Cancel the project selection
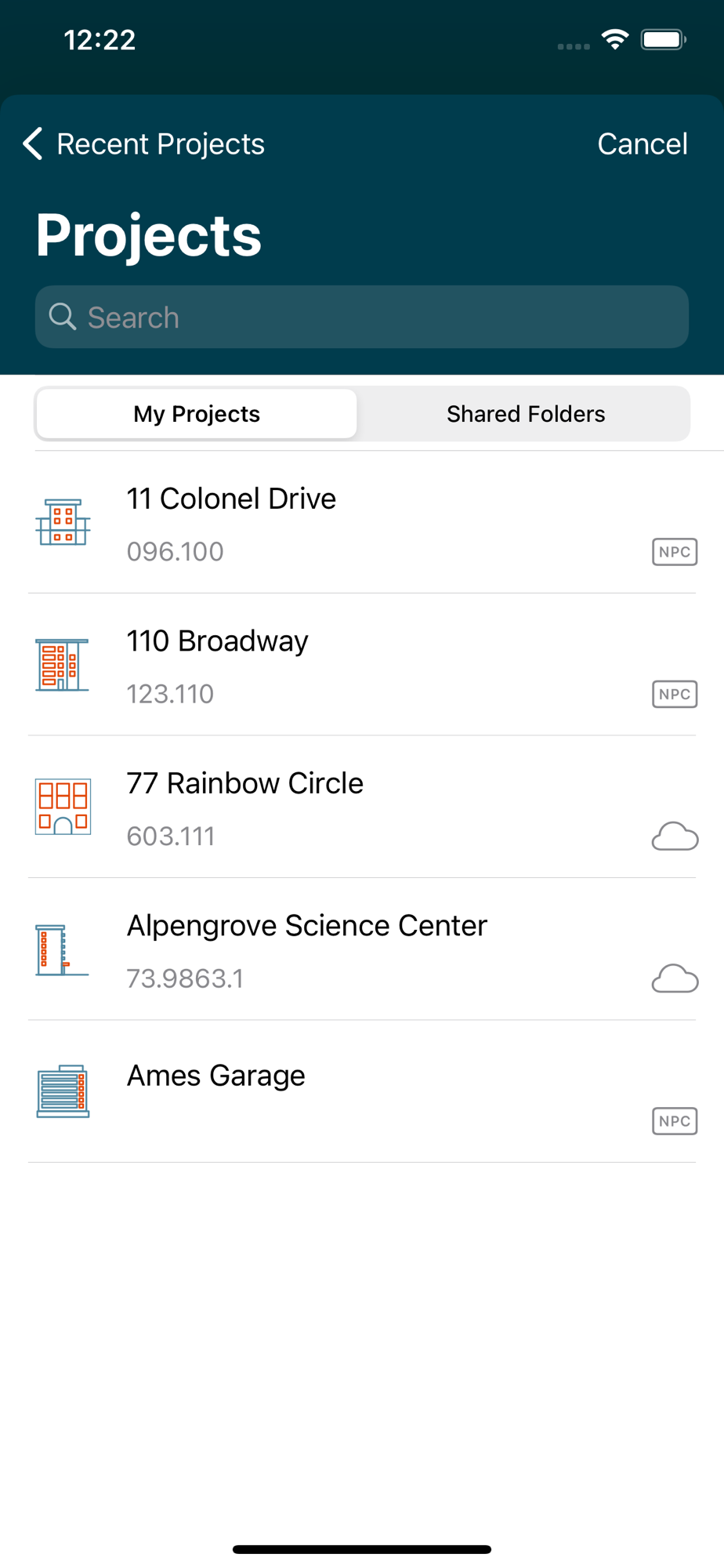Image resolution: width=724 pixels, height=1568 pixels. click(x=642, y=144)
